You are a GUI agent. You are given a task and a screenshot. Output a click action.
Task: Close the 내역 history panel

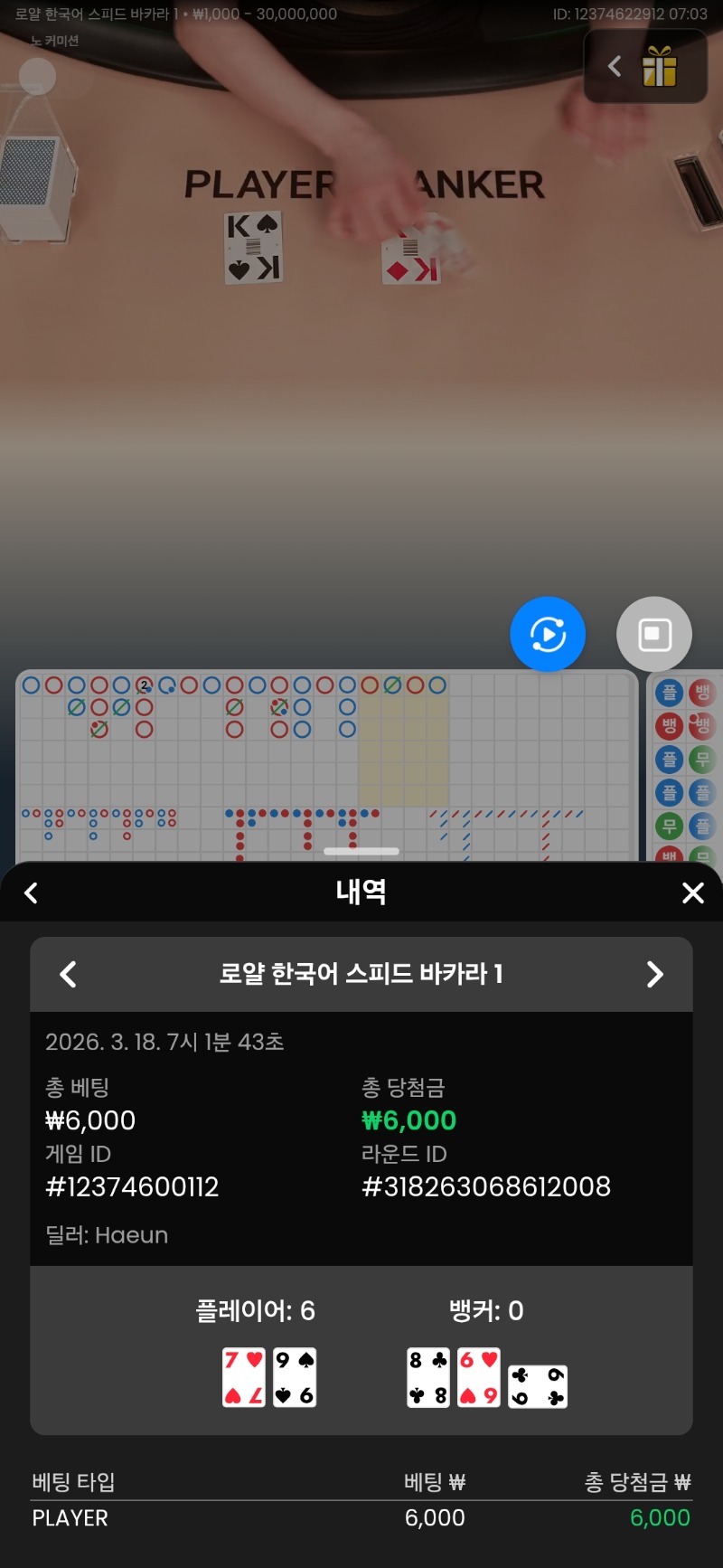pos(692,893)
